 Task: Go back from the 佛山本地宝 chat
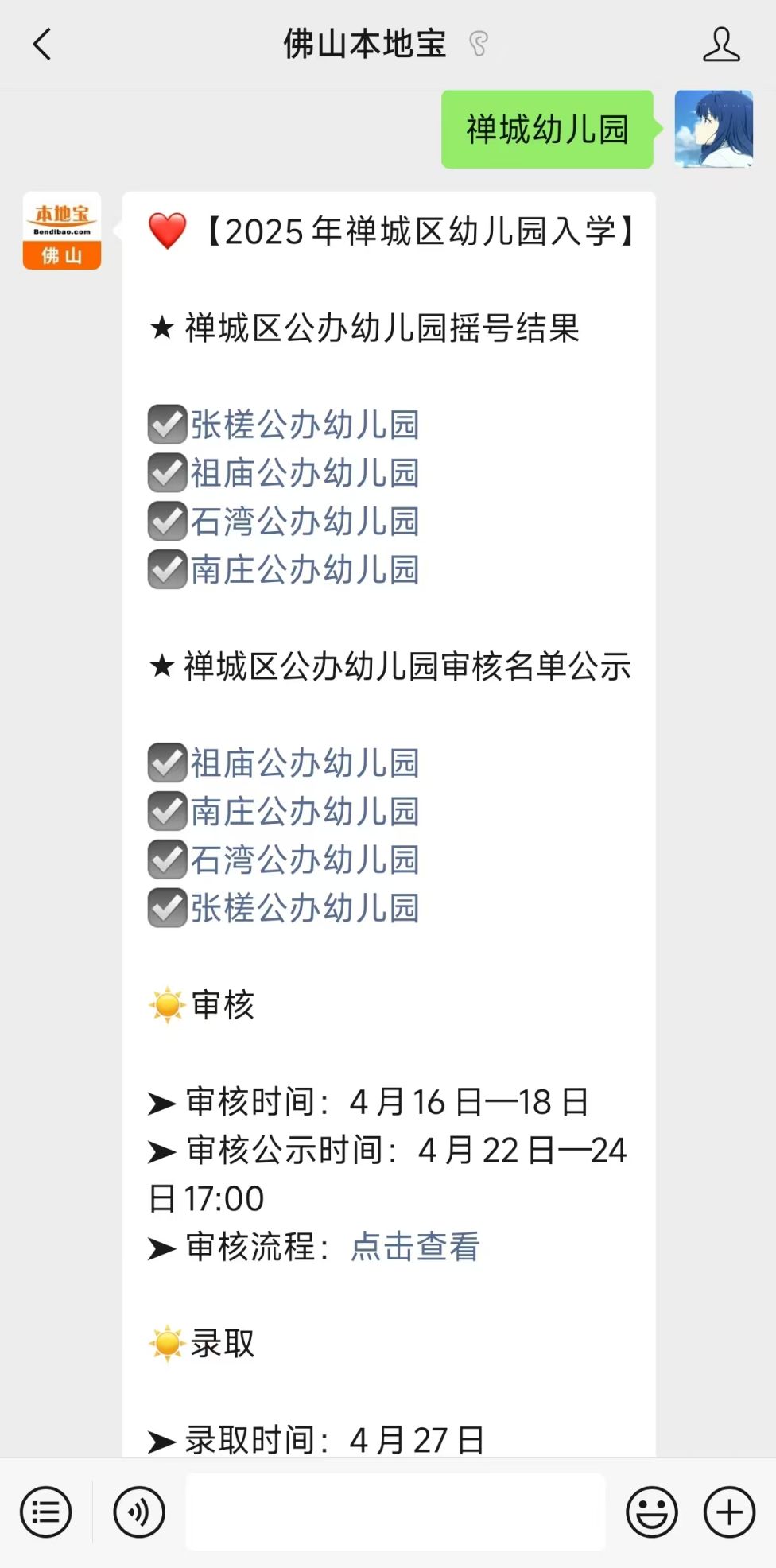pos(42,45)
